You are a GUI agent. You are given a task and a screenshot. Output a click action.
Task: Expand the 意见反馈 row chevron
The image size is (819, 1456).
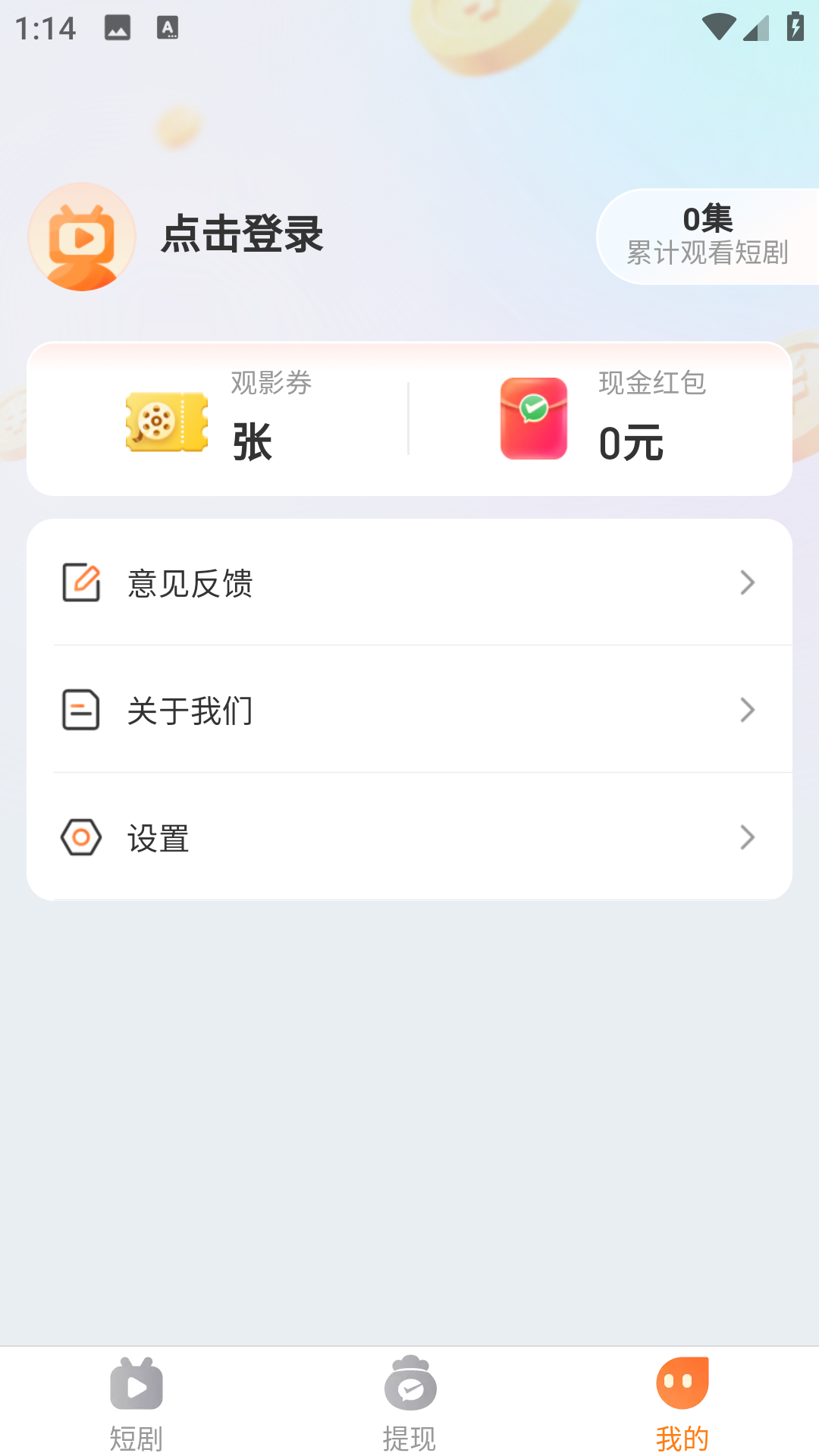click(x=748, y=582)
